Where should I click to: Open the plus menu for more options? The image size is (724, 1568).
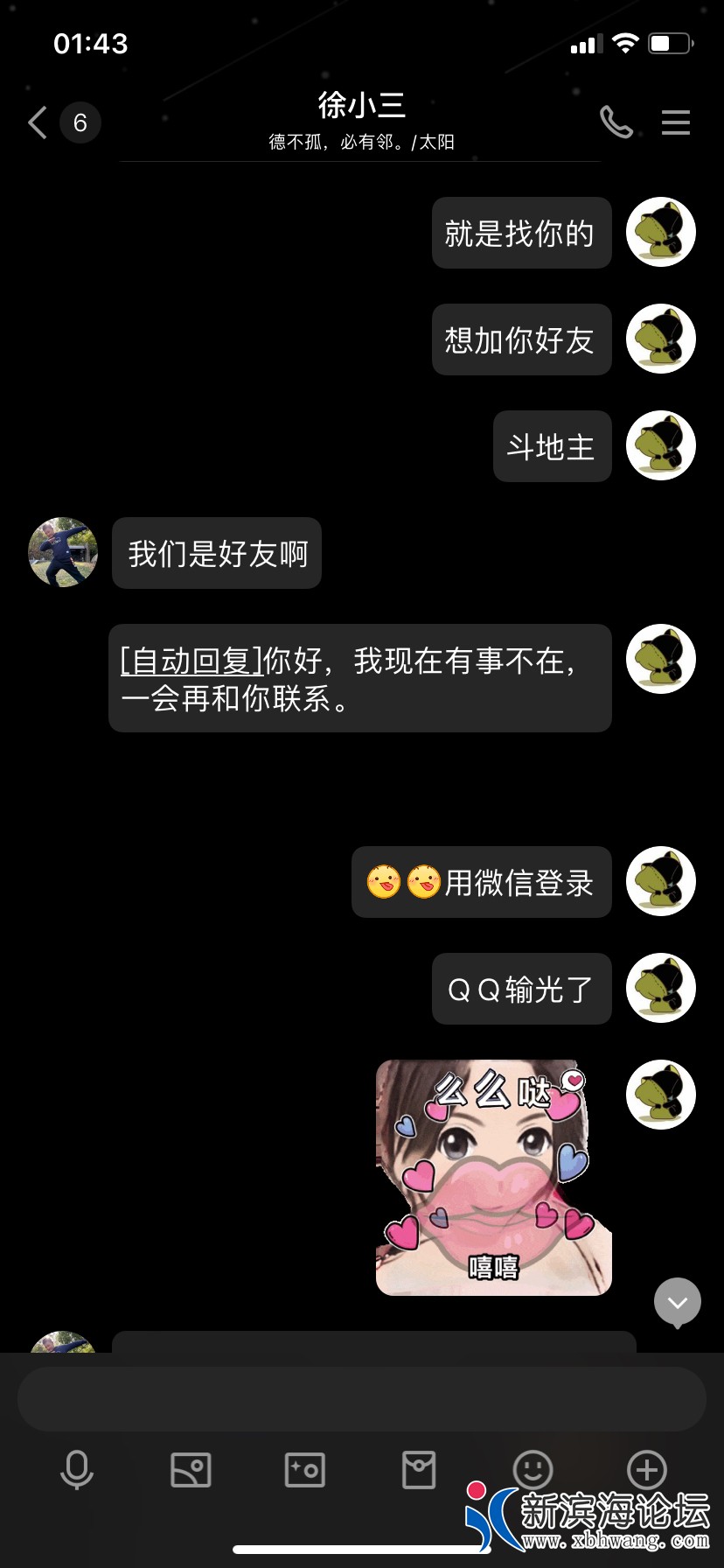(647, 1469)
